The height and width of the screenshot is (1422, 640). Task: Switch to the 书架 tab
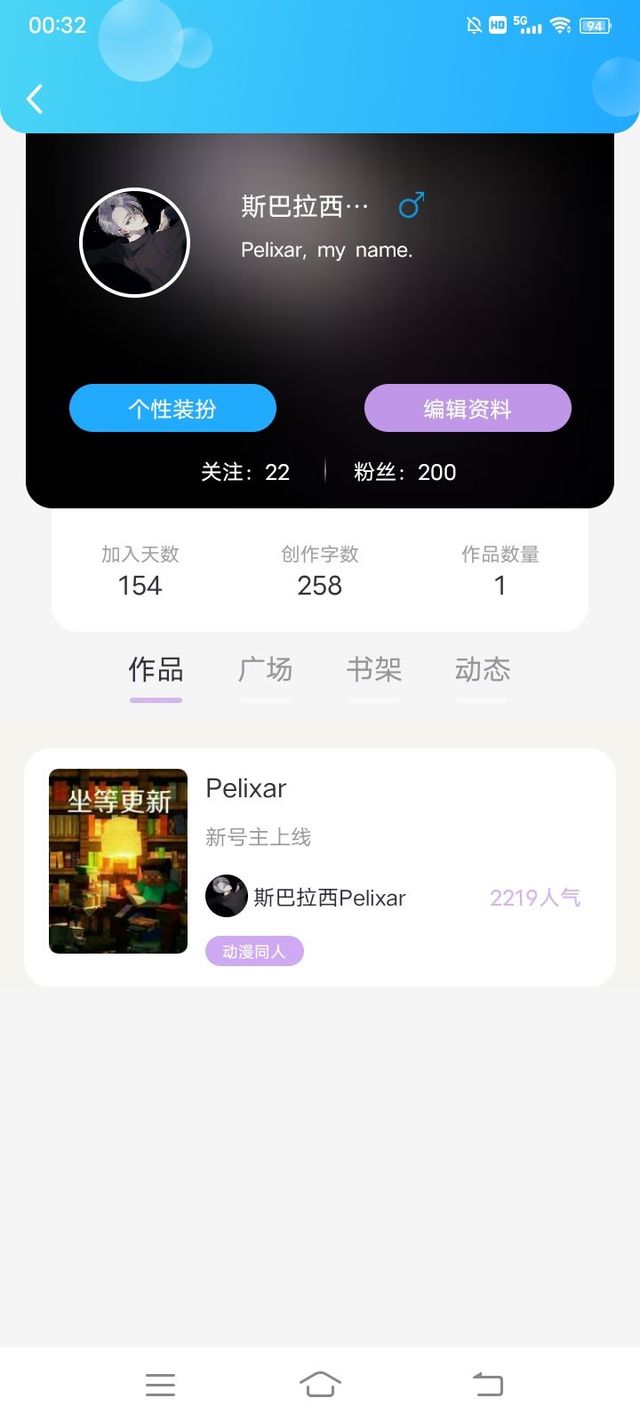(x=374, y=670)
